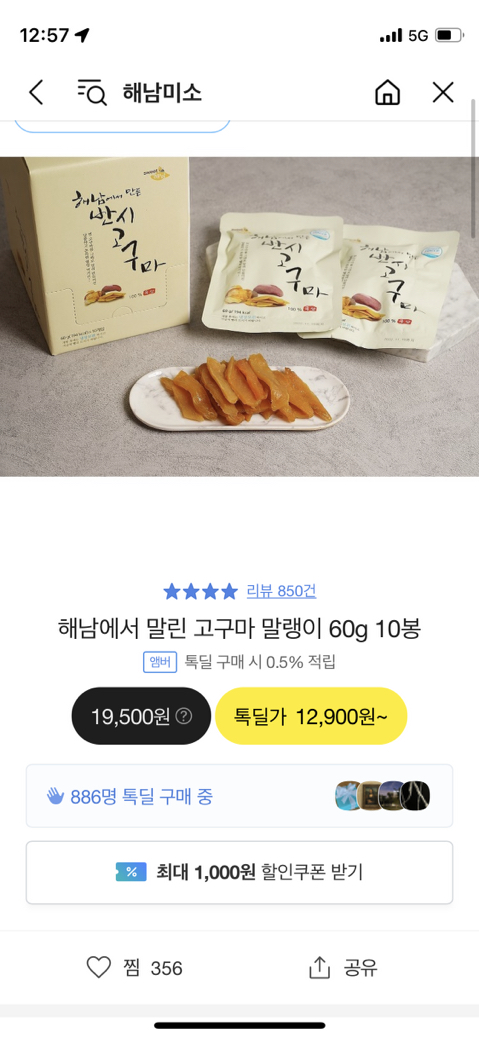This screenshot has width=479, height=1039.
Task: Go back using the top-left arrow
Action: [36, 92]
